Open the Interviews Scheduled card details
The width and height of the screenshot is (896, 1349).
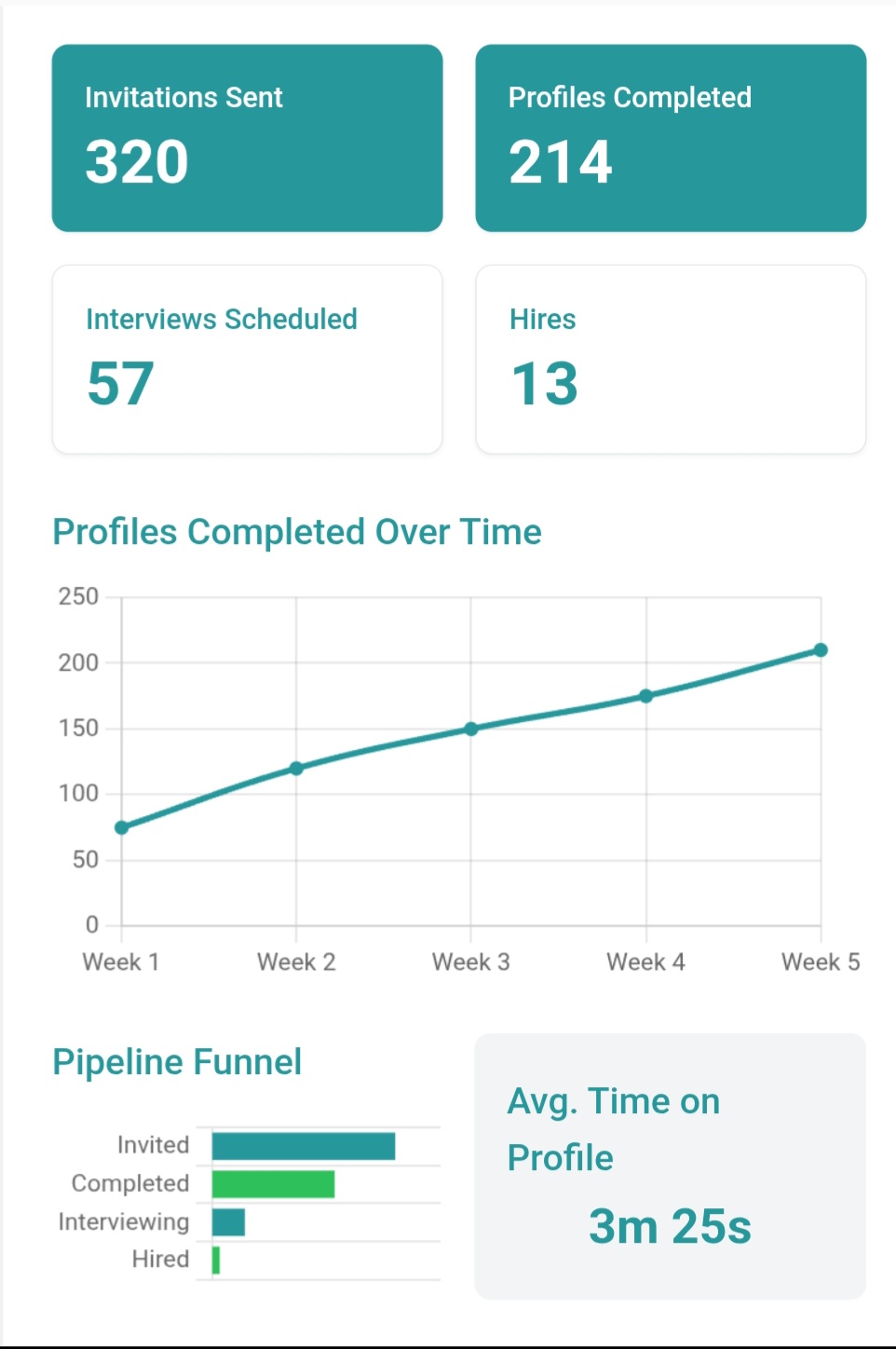[x=248, y=358]
